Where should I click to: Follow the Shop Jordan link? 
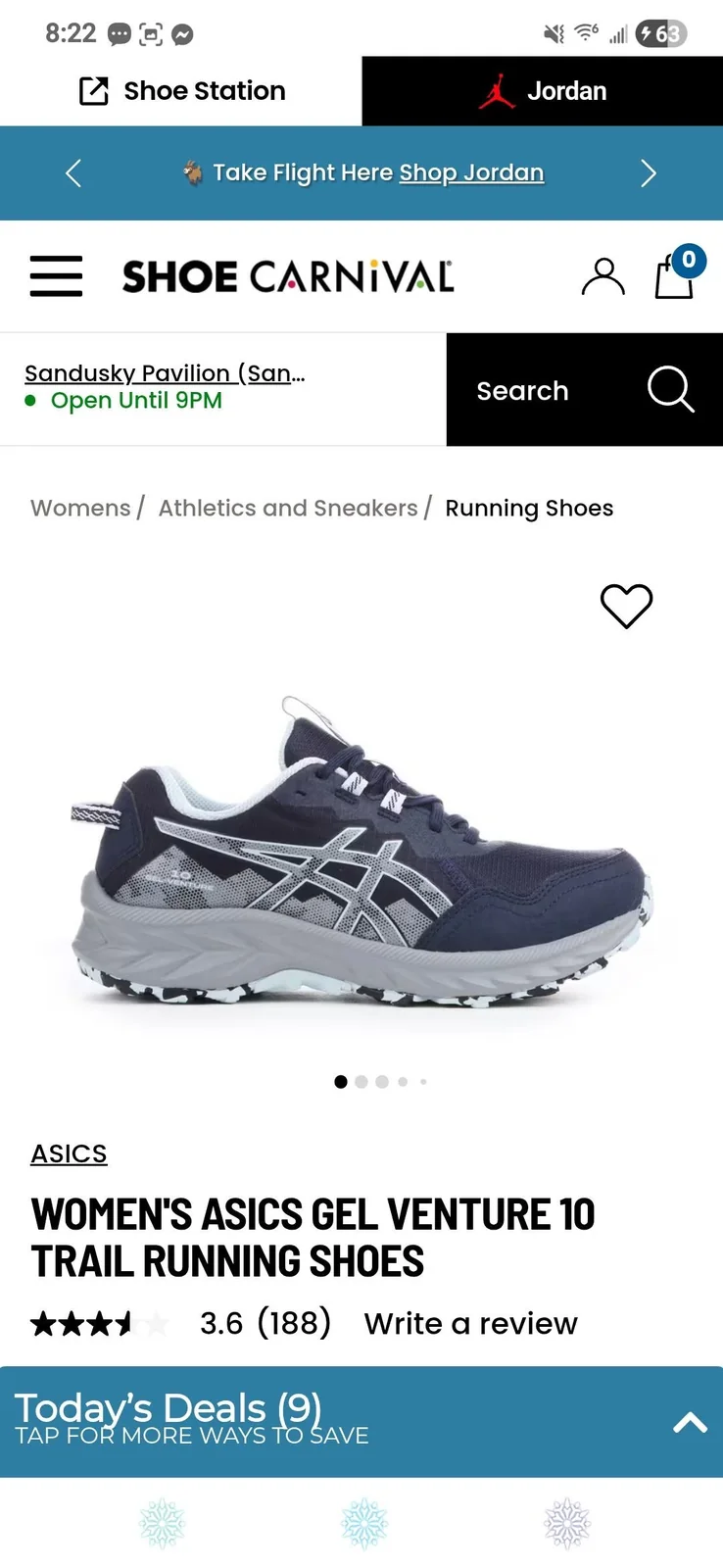[x=471, y=172]
